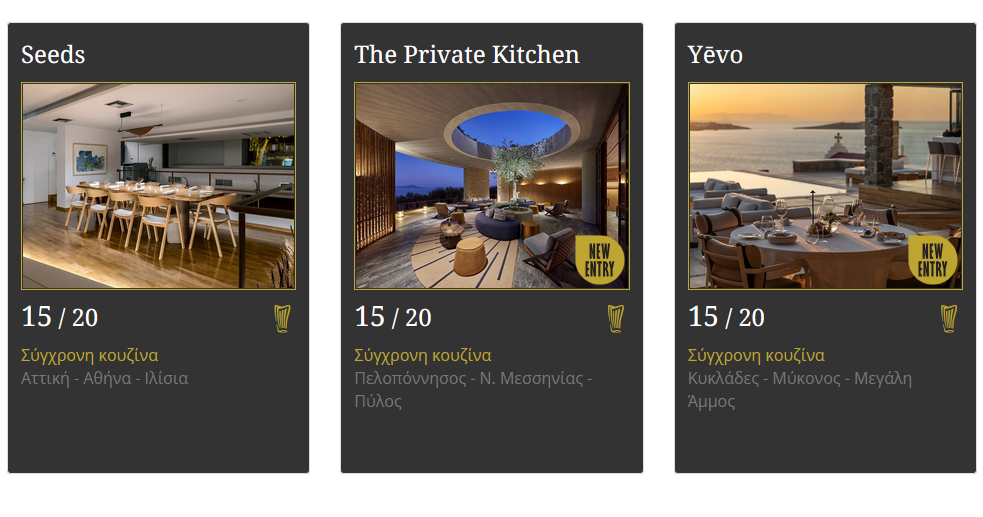Viewport: 983px width, 517px height.
Task: Open The Private Kitchen restaurant card
Action: point(491,186)
